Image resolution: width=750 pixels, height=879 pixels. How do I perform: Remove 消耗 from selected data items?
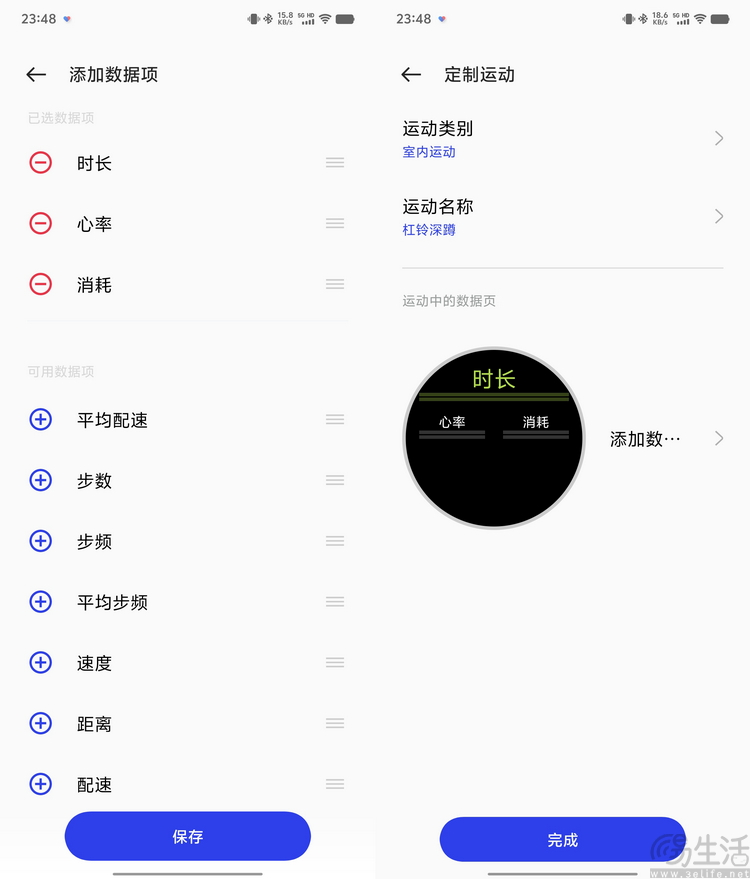pos(41,284)
